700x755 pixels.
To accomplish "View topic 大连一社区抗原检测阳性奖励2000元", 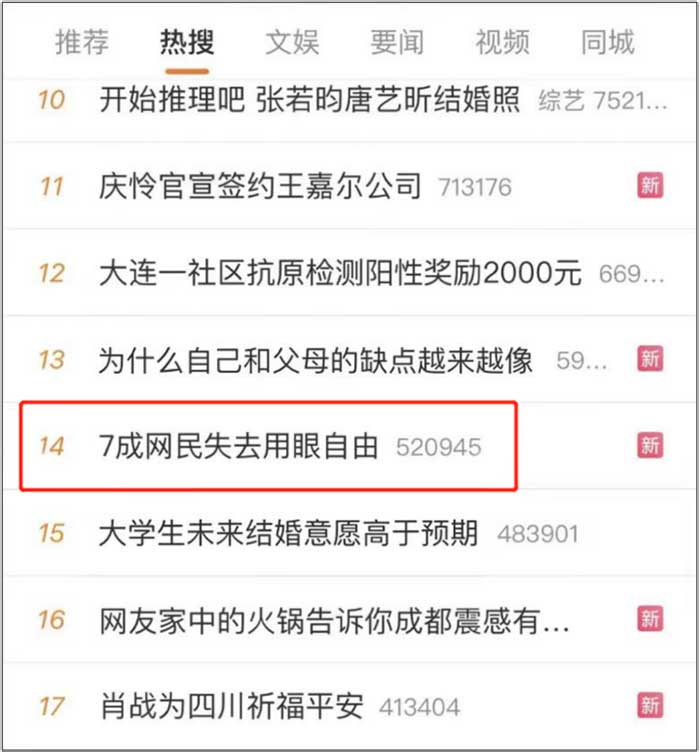I will (340, 273).
